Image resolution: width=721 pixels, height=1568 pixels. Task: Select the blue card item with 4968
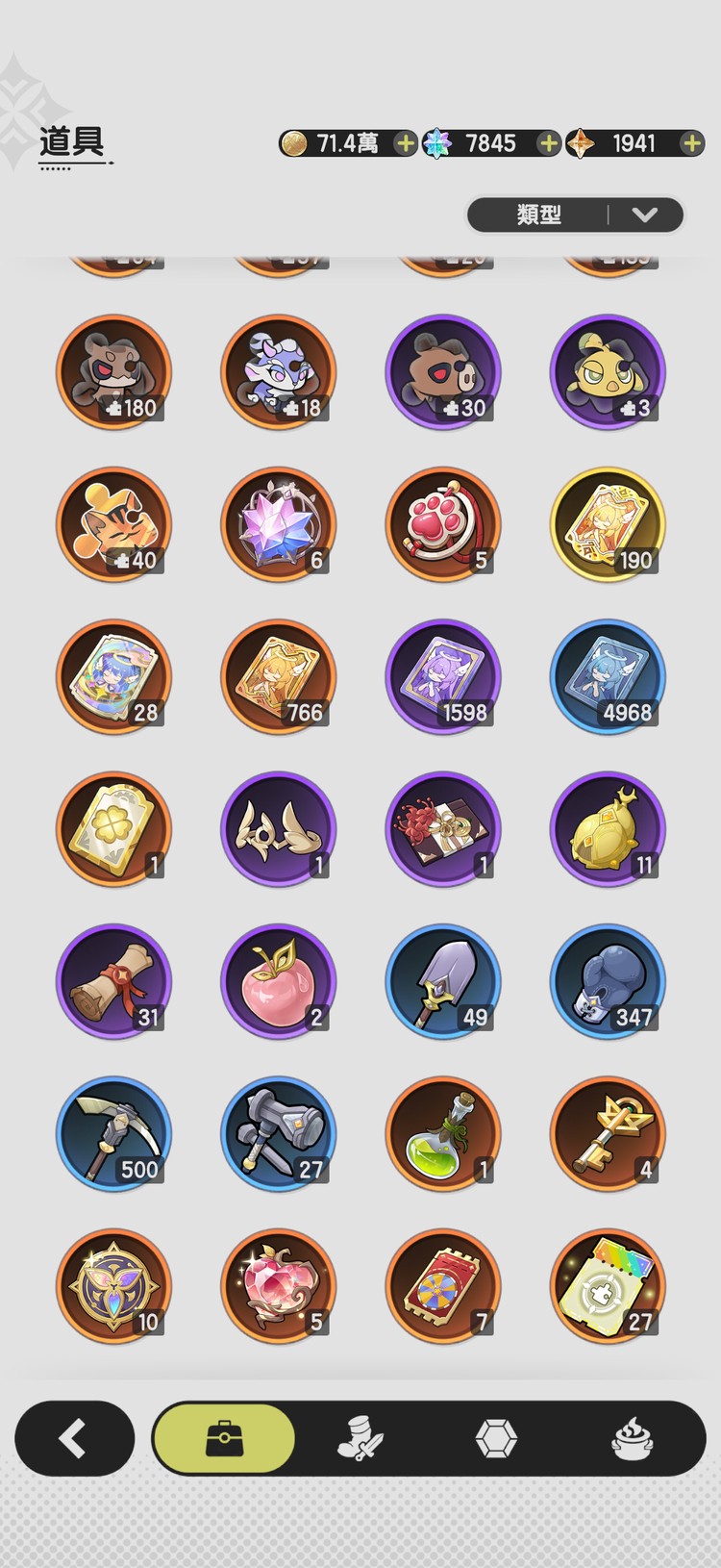[x=608, y=677]
